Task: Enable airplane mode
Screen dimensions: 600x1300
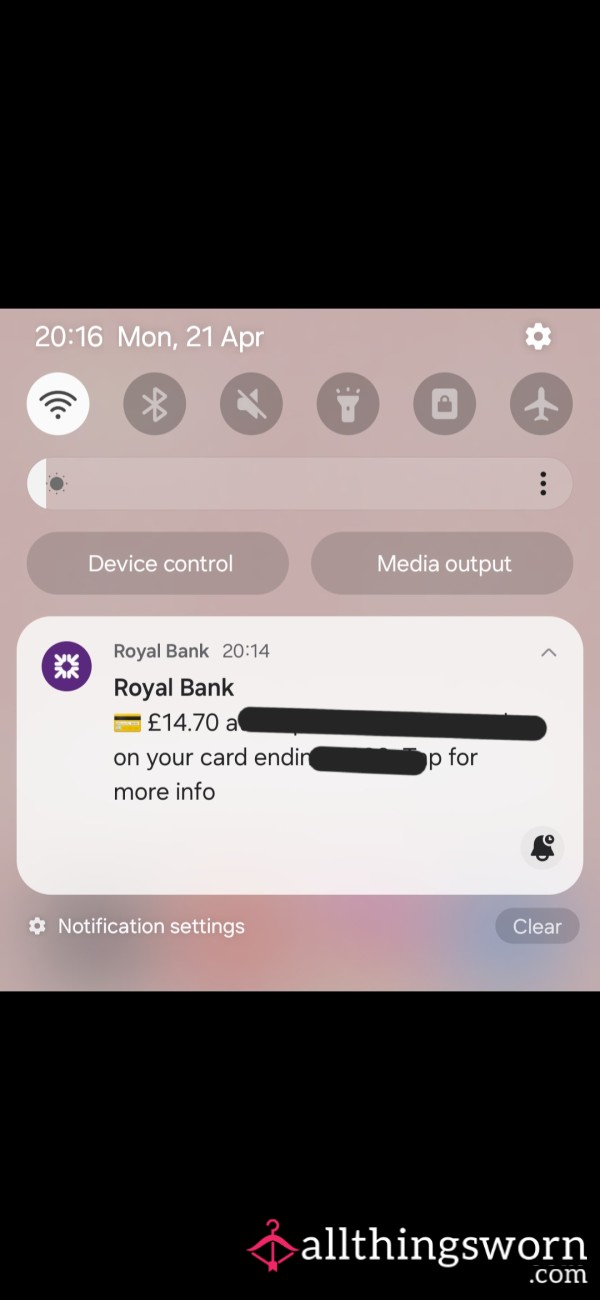Action: tap(541, 404)
